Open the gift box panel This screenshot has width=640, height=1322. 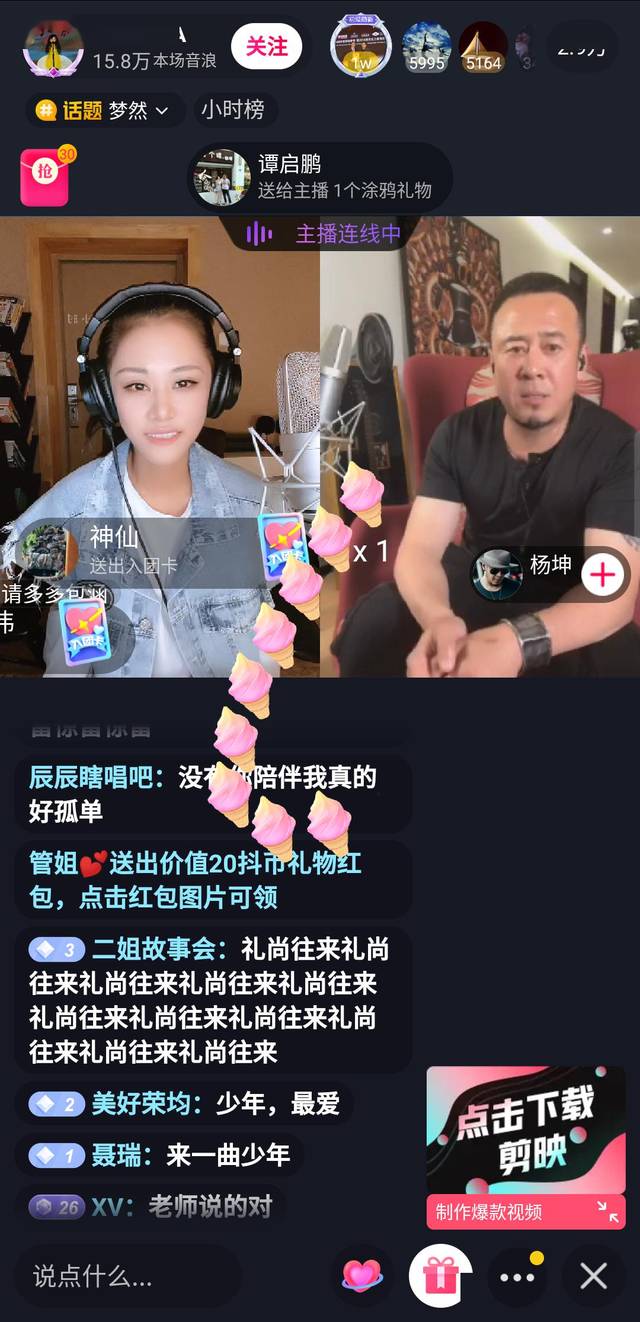[440, 1276]
